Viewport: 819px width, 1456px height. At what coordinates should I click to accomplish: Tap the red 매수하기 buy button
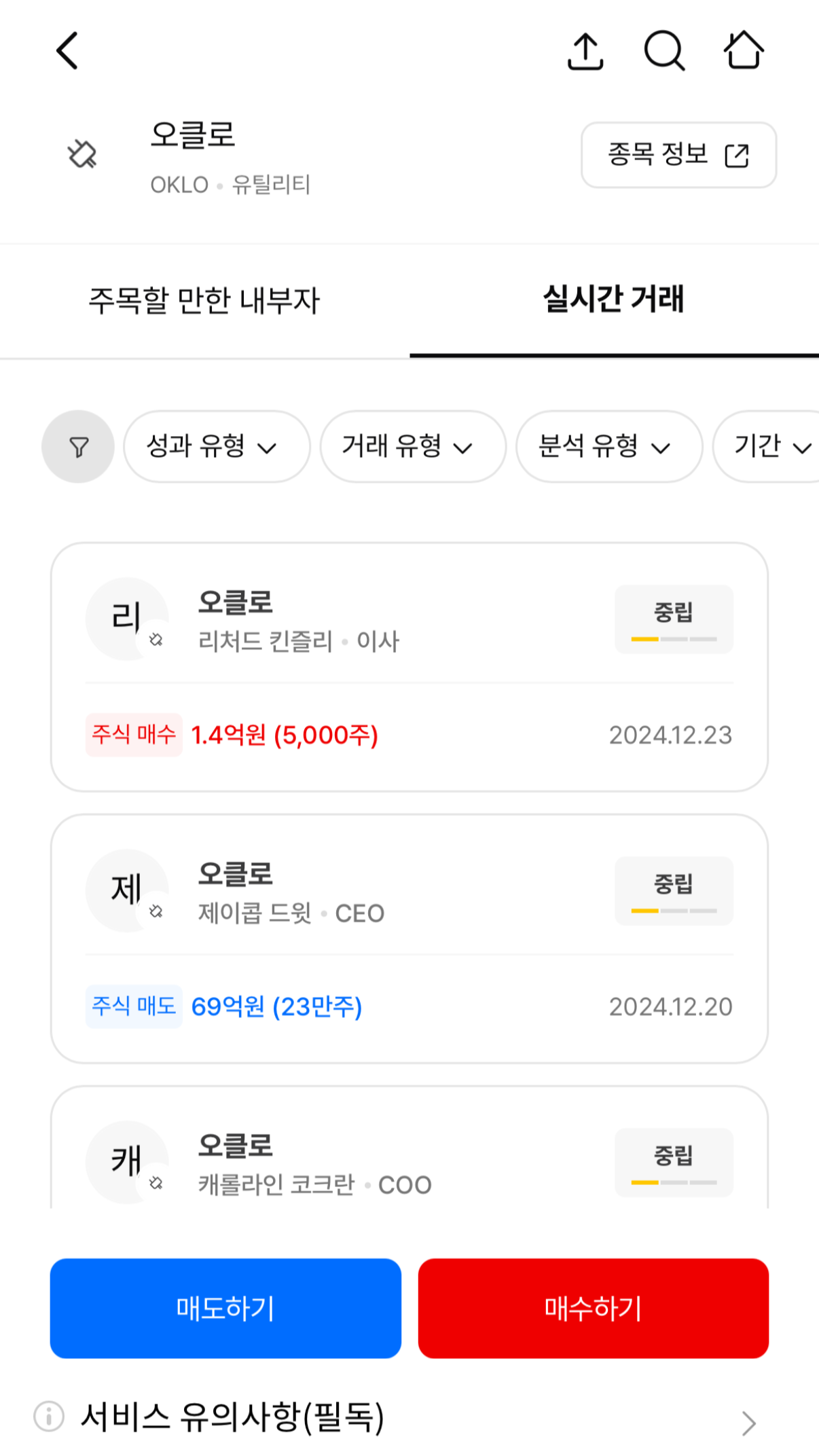(x=594, y=1308)
